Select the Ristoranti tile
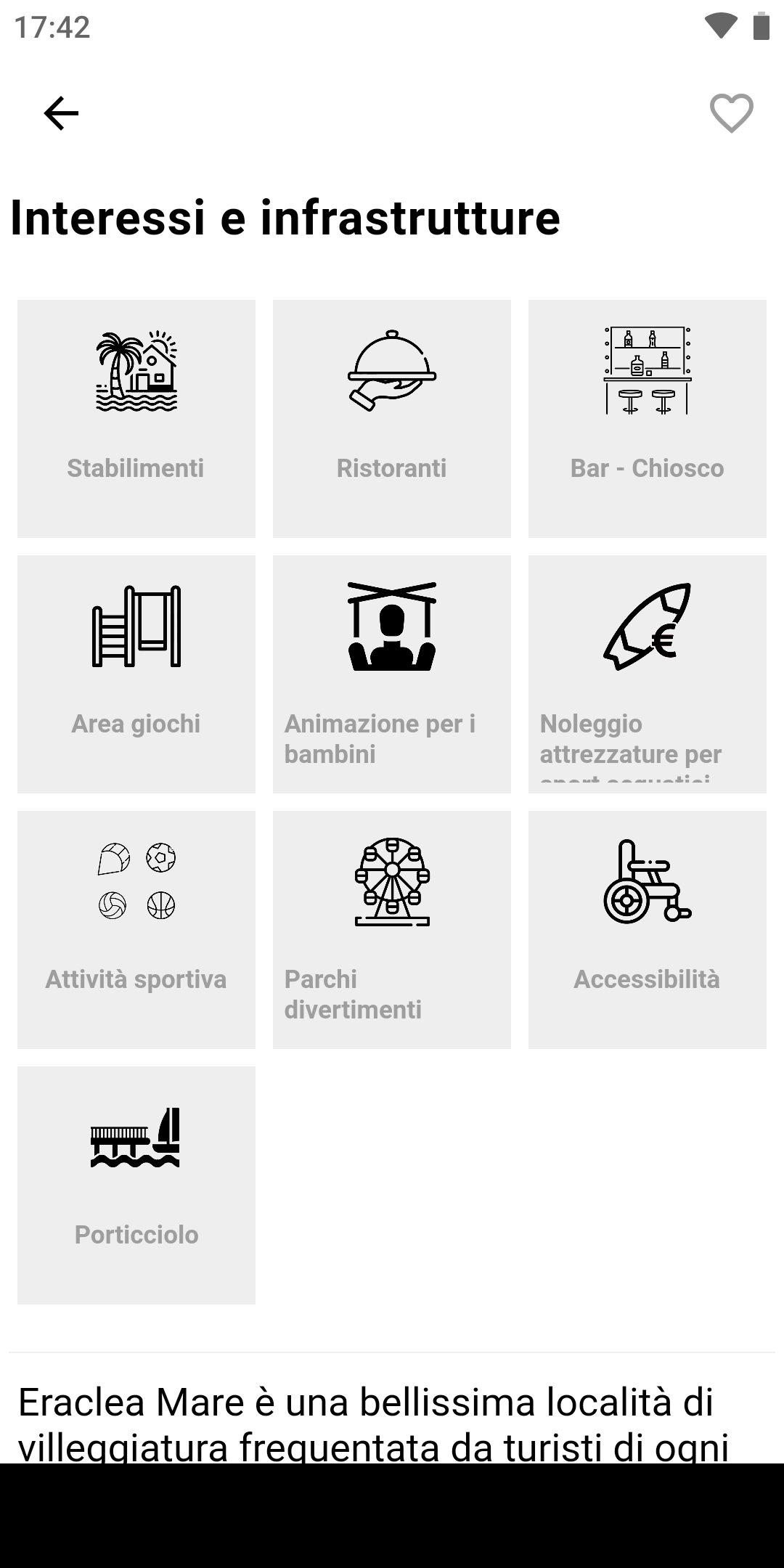 392,419
